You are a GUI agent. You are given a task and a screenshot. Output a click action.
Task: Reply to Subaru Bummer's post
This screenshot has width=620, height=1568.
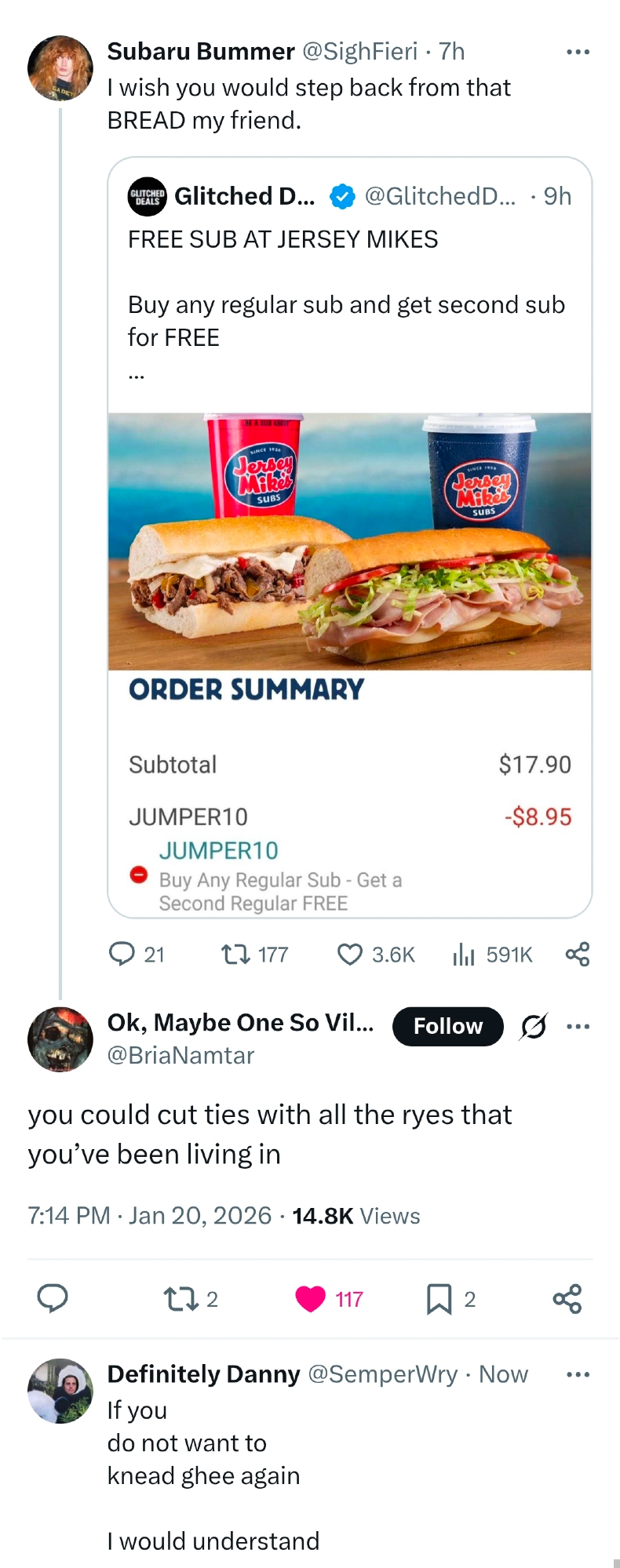122,954
